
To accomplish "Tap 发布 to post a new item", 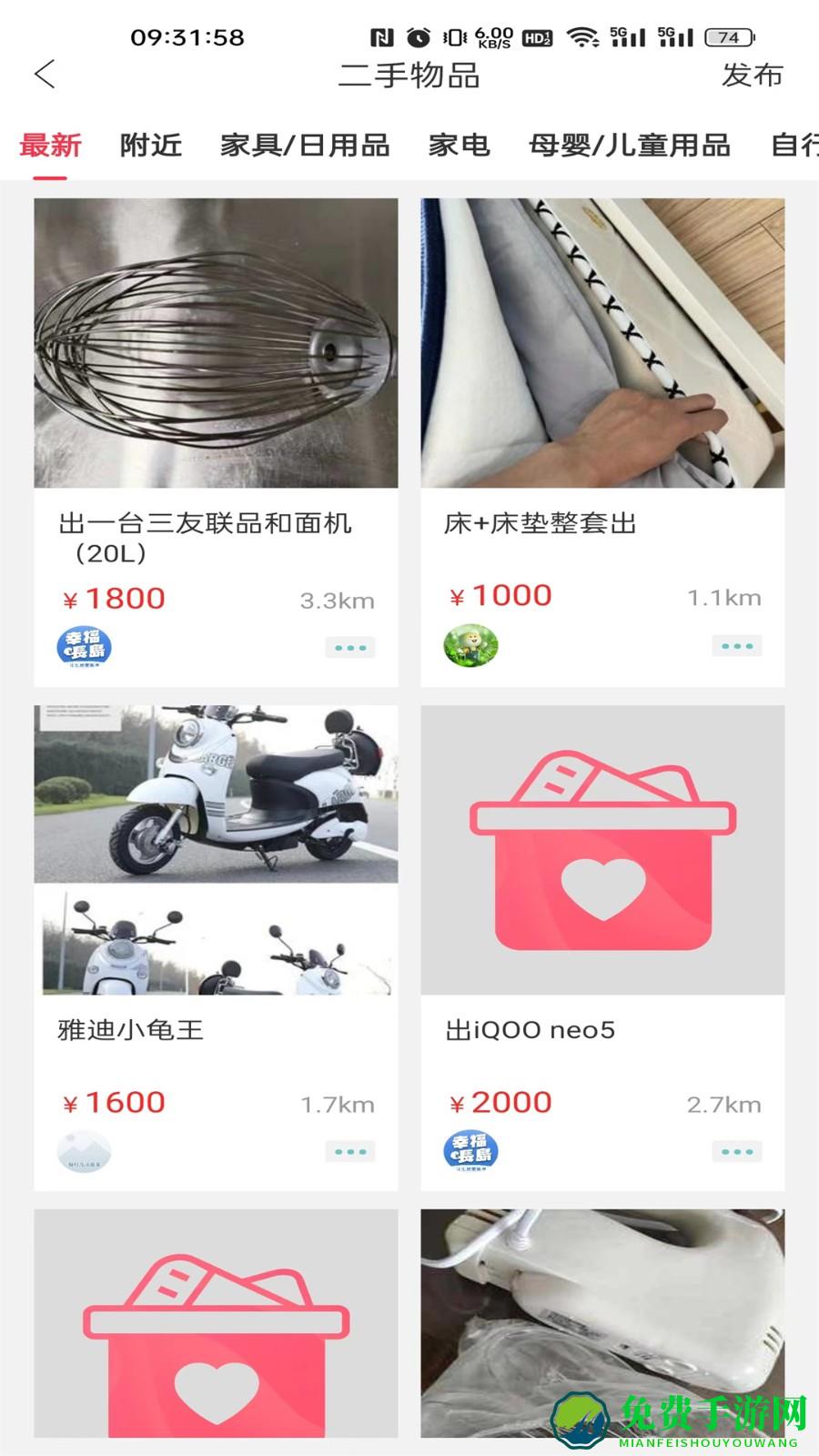I will (753, 76).
